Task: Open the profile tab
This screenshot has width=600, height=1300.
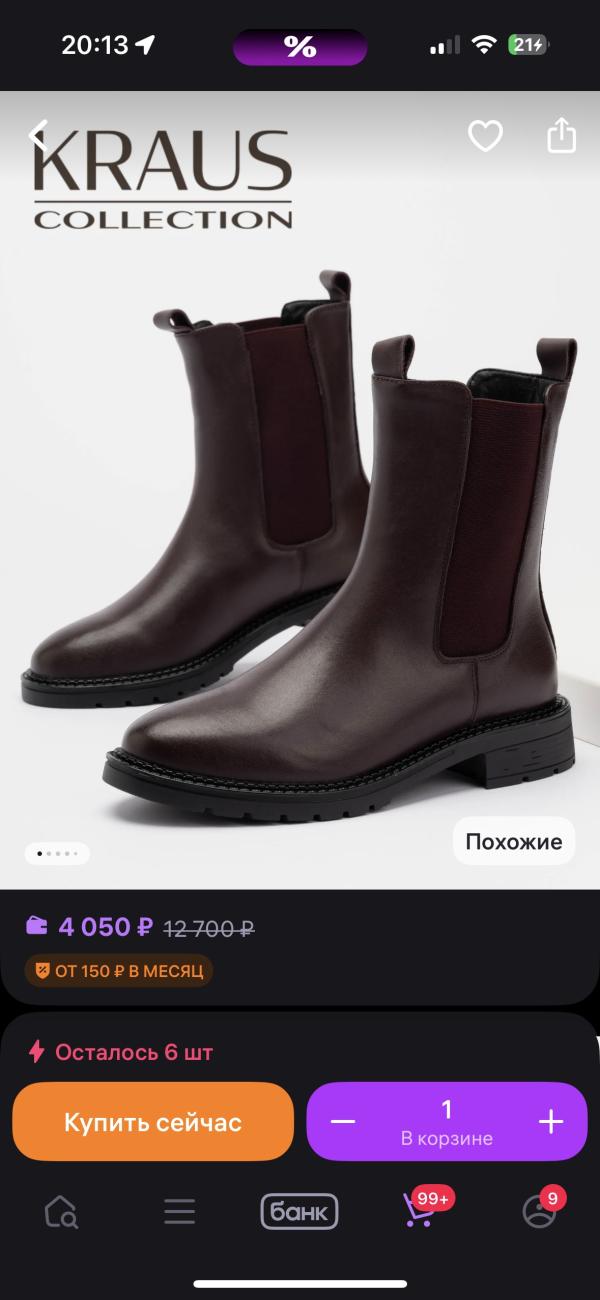Action: coord(539,1212)
